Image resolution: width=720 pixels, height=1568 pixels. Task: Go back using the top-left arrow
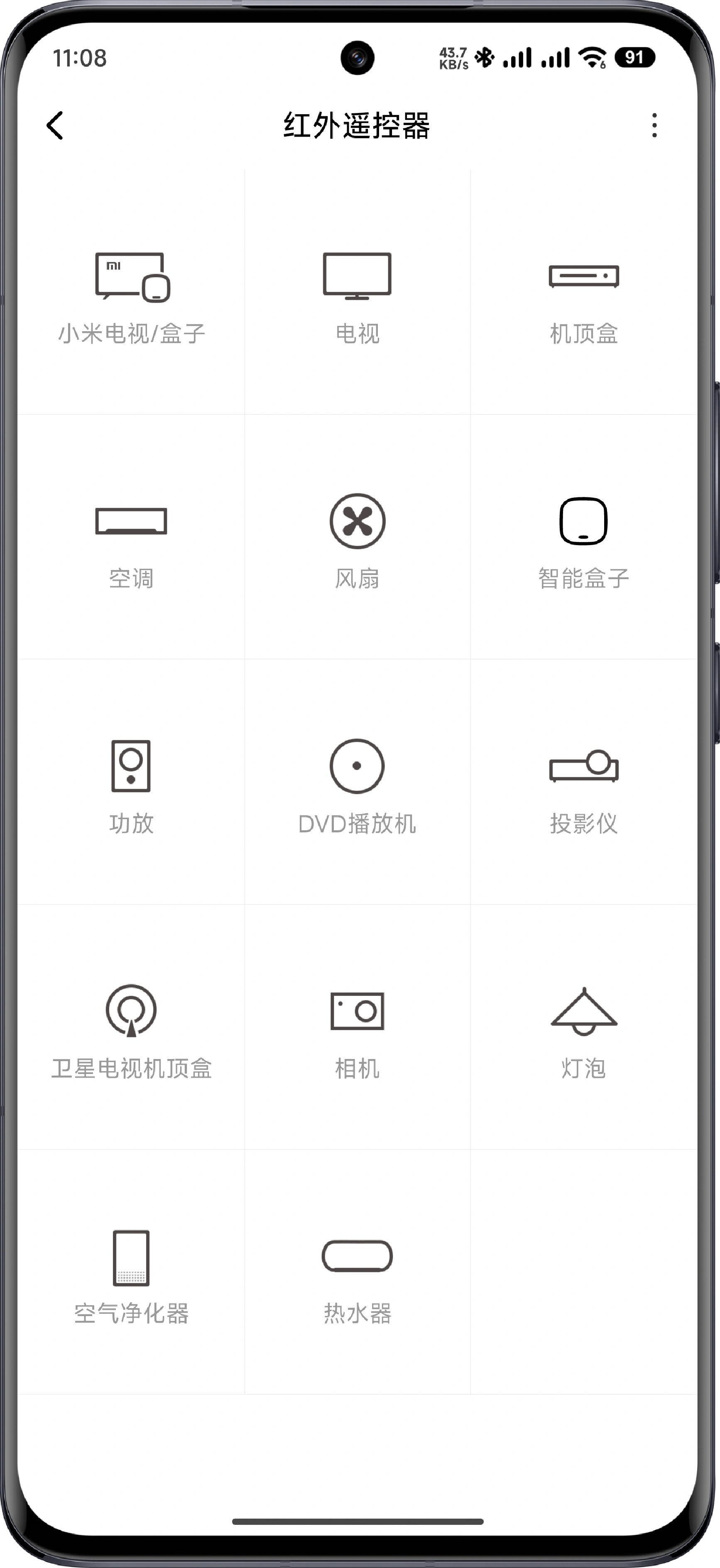click(x=55, y=125)
